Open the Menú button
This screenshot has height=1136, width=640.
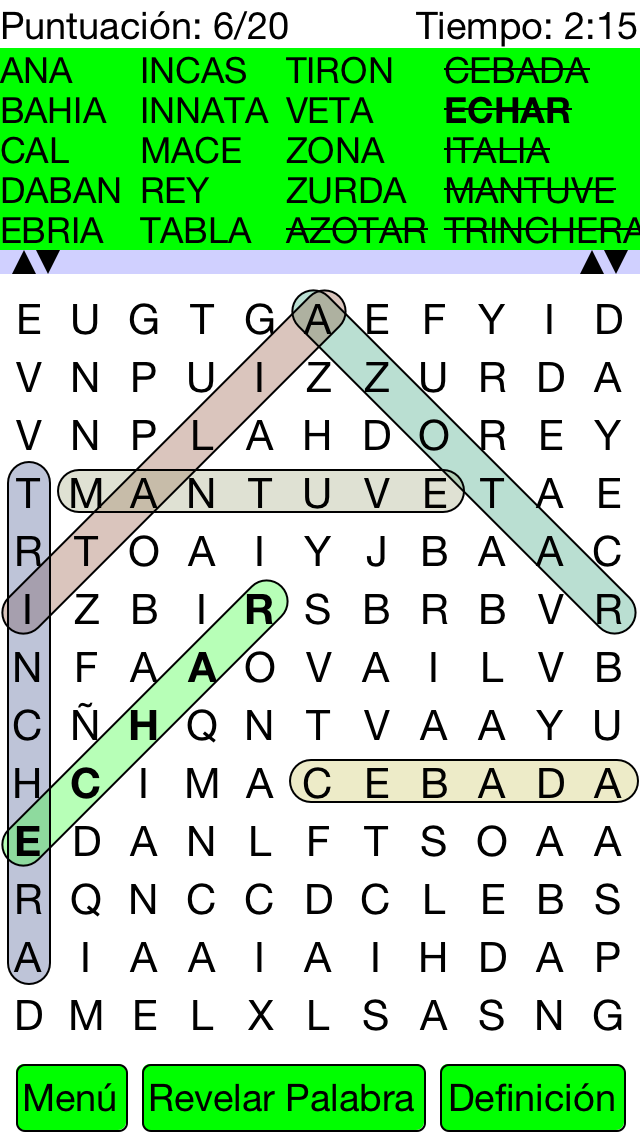click(x=72, y=1097)
